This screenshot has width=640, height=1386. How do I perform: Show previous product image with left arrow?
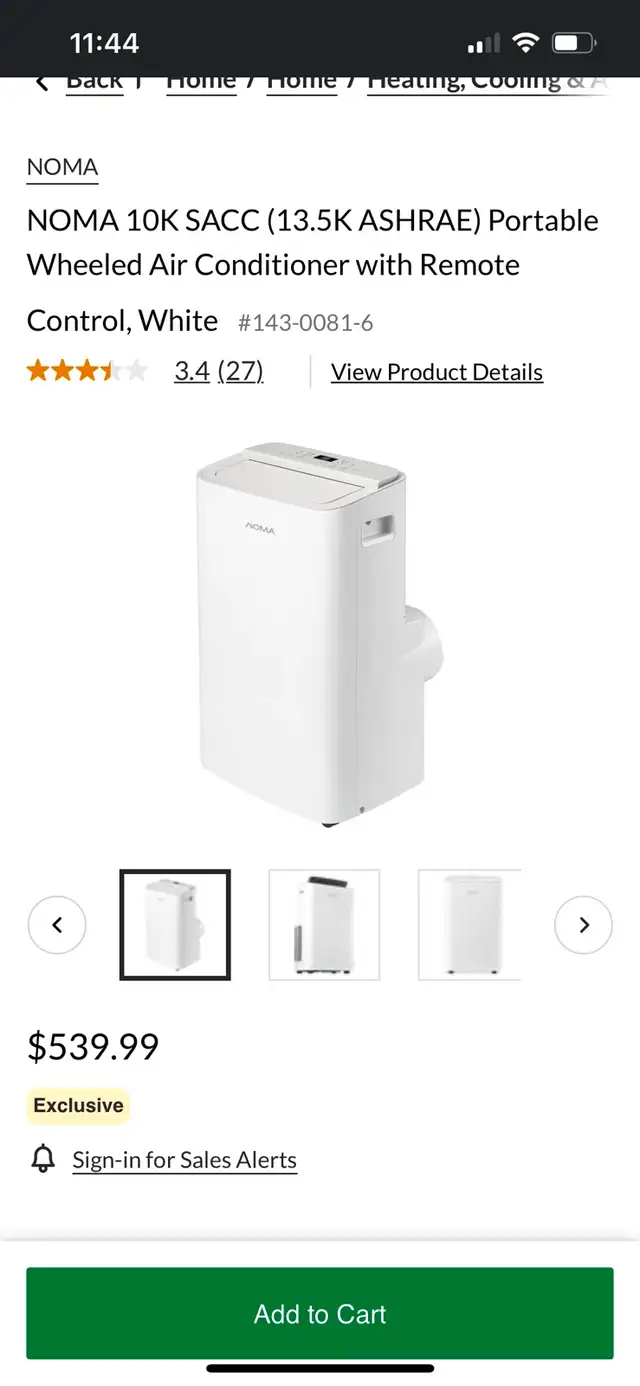point(57,925)
